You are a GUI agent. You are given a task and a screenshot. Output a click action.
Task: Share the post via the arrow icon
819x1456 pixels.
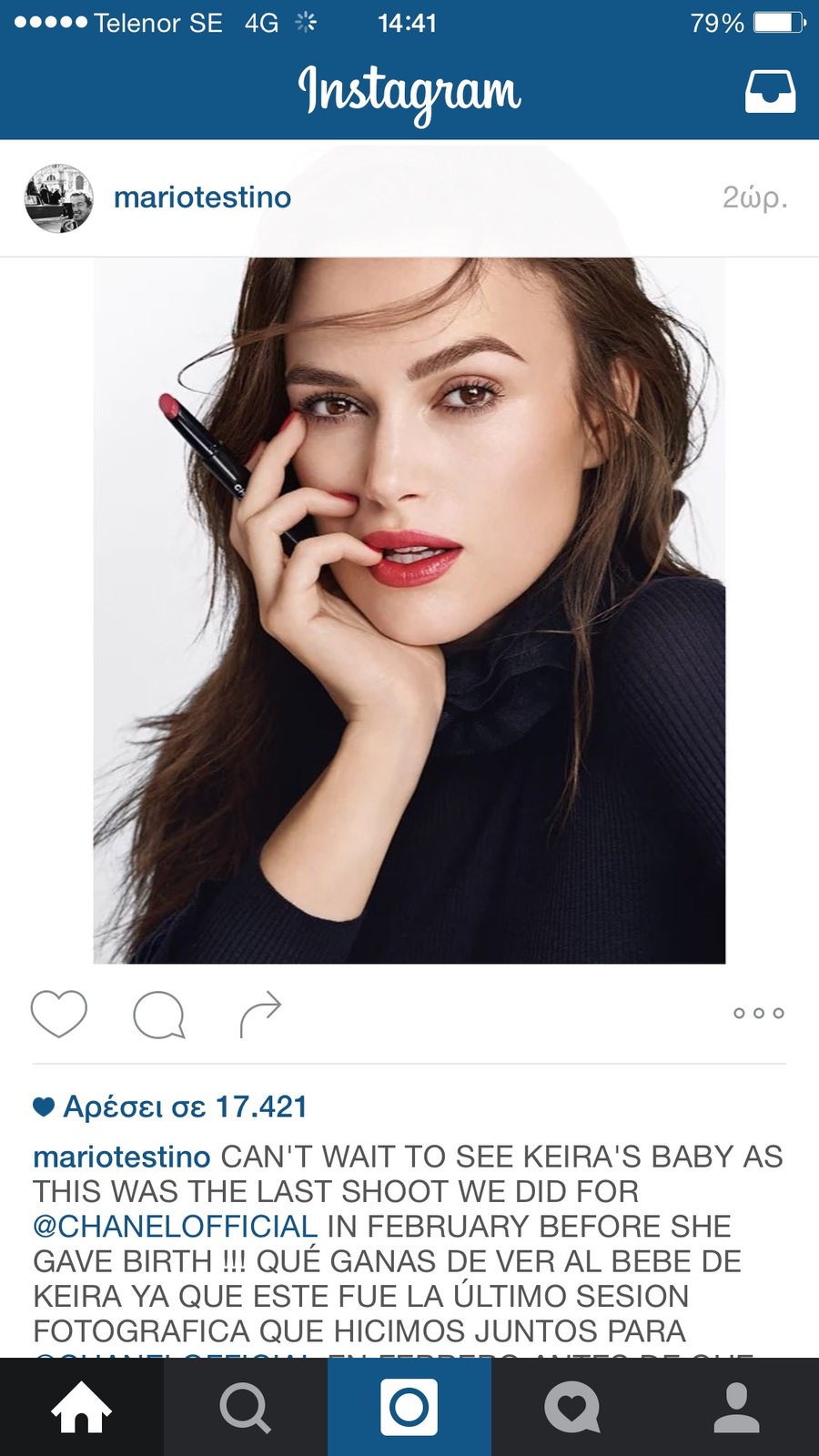click(x=260, y=1014)
